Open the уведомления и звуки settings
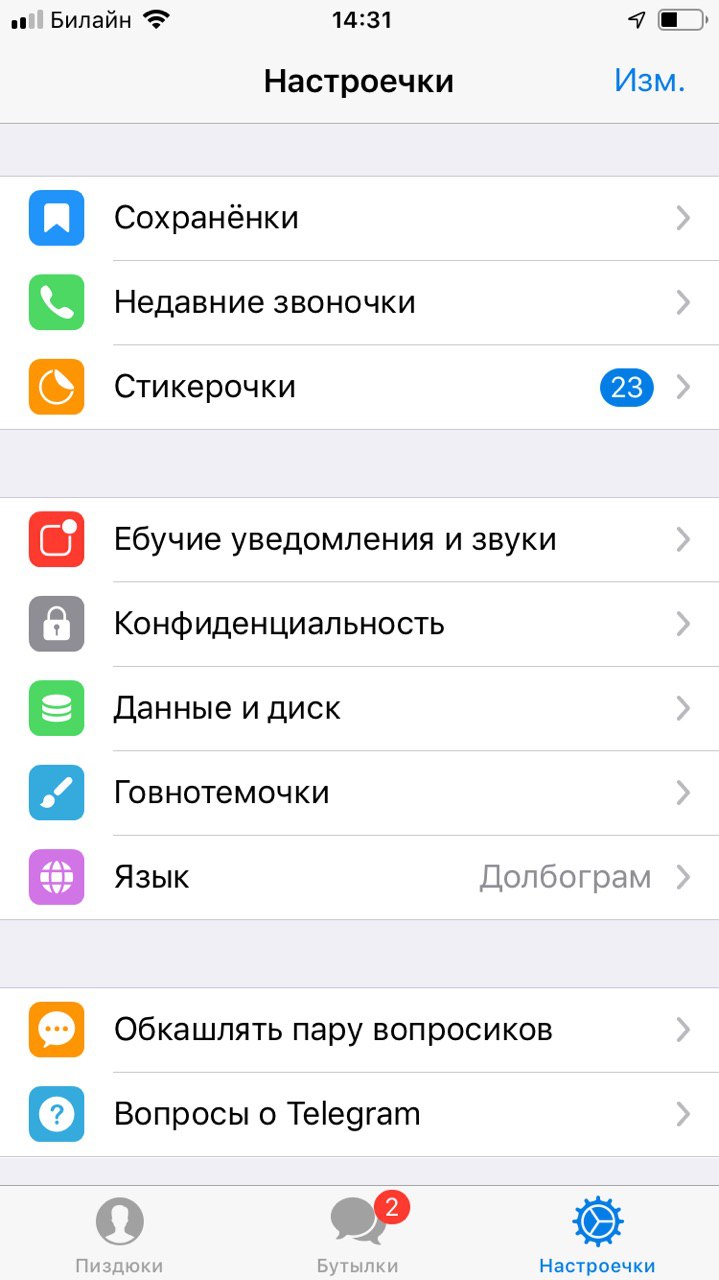Screen dimensions: 719x1280 (360, 540)
